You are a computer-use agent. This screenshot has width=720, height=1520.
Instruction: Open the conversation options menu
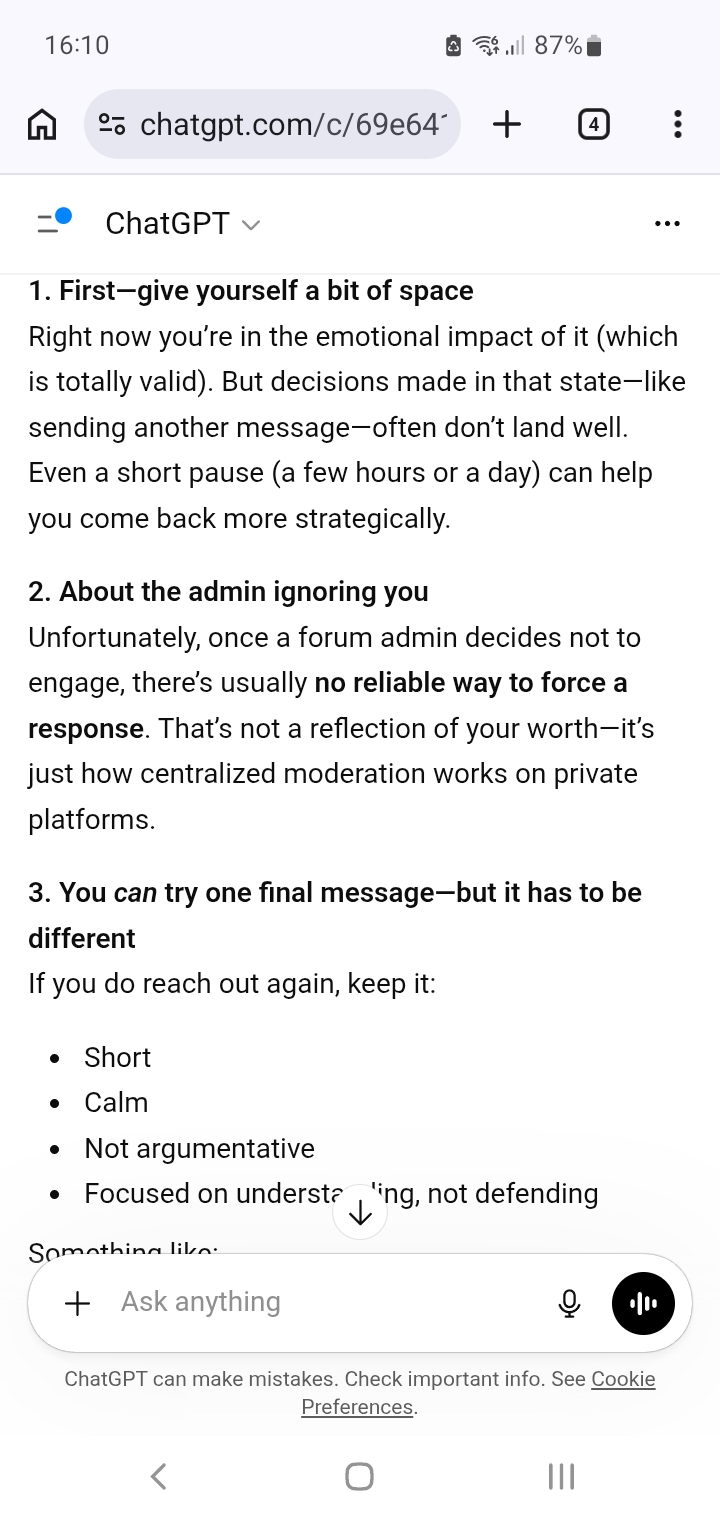667,223
